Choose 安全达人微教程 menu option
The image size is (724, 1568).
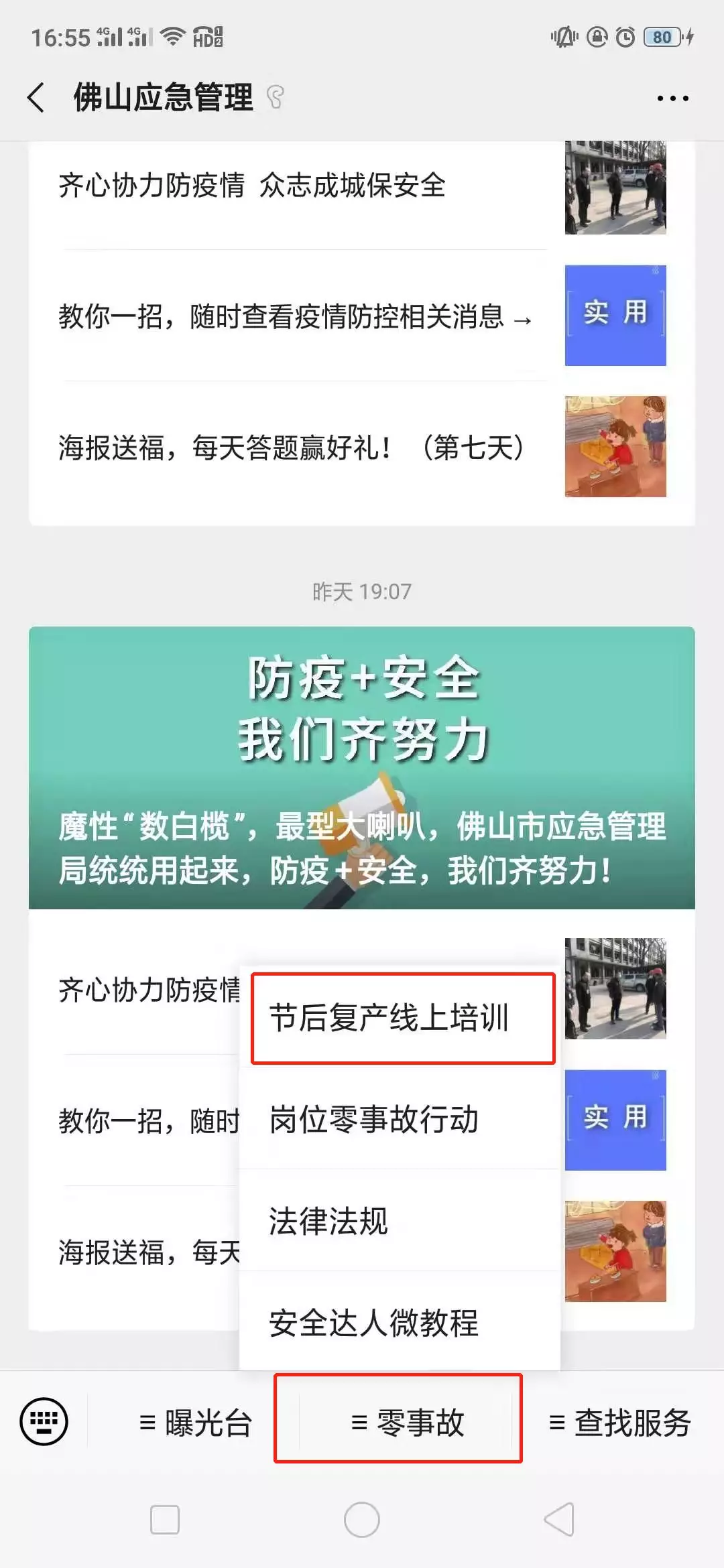400,1323
